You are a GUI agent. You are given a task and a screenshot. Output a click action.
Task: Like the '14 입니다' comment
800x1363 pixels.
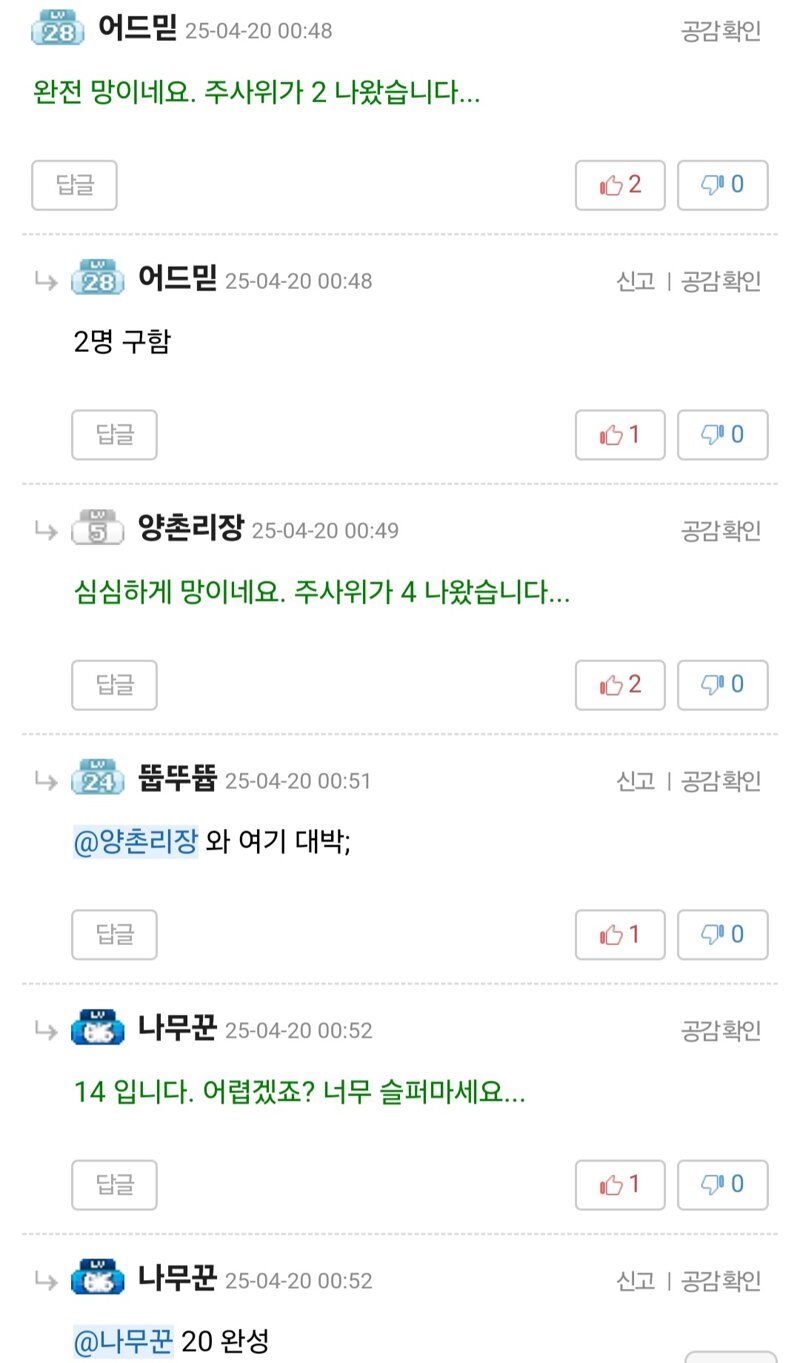point(620,1185)
